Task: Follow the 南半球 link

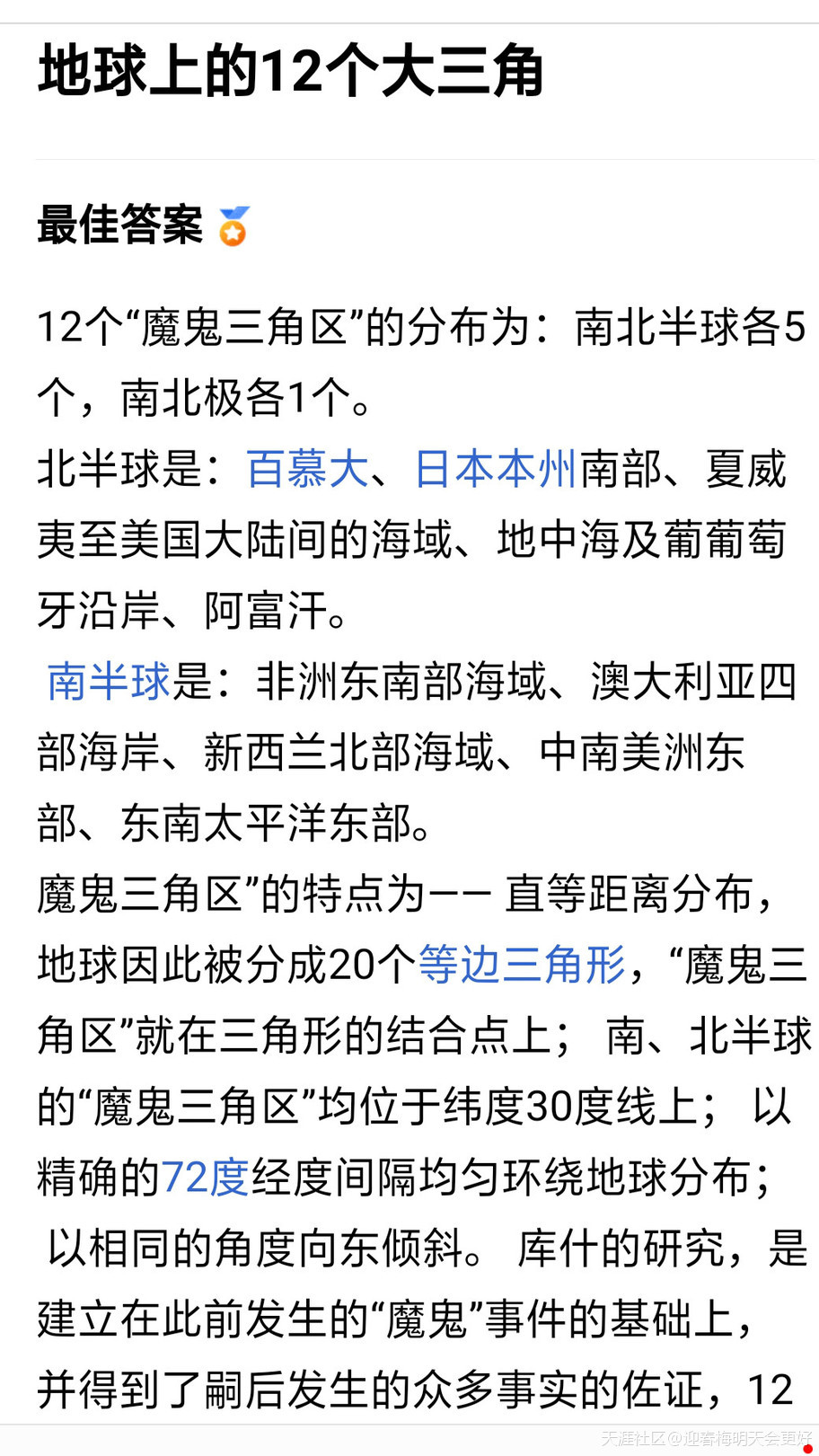Action: (109, 681)
